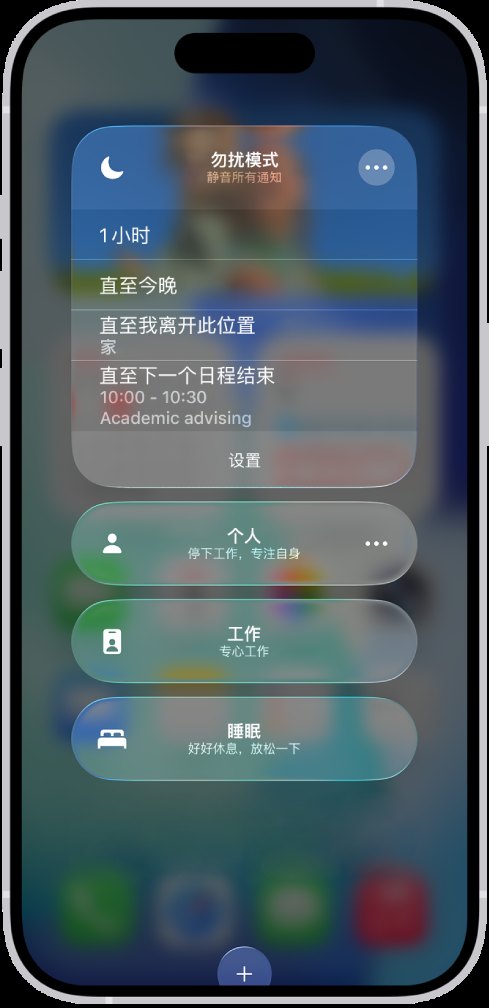Screen dimensions: 489x1008
Task: Choose 直至下一个日程结束 option
Action: pyautogui.click(x=244, y=395)
